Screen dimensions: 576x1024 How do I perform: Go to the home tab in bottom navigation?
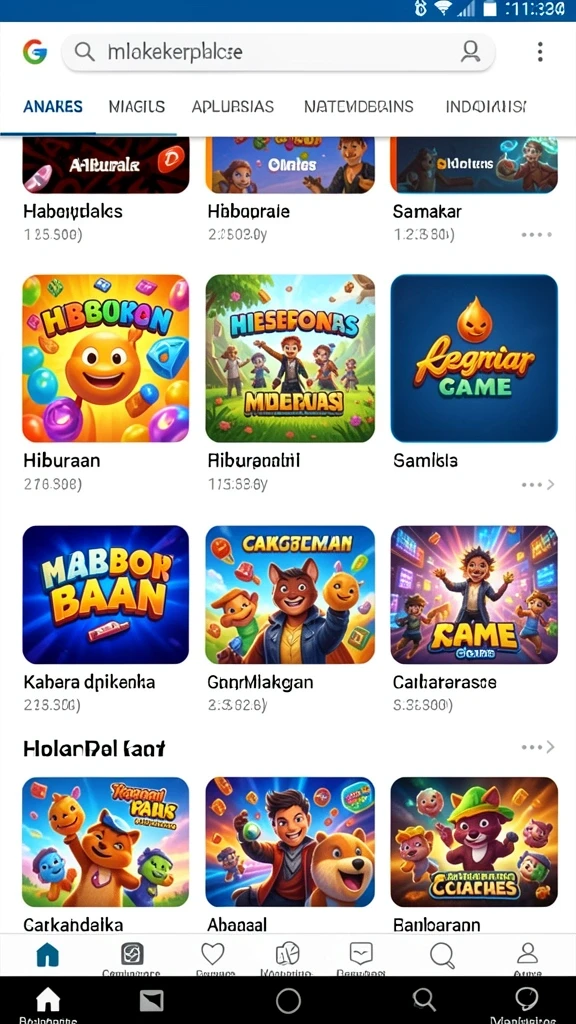(47, 955)
